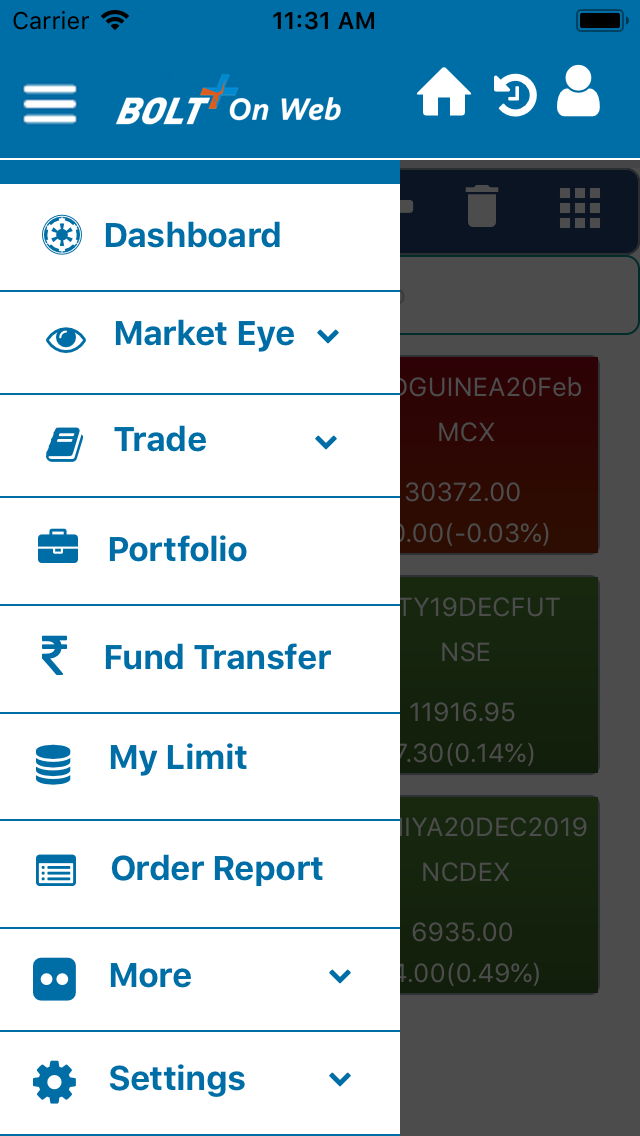Open Portfolio

pos(200,550)
